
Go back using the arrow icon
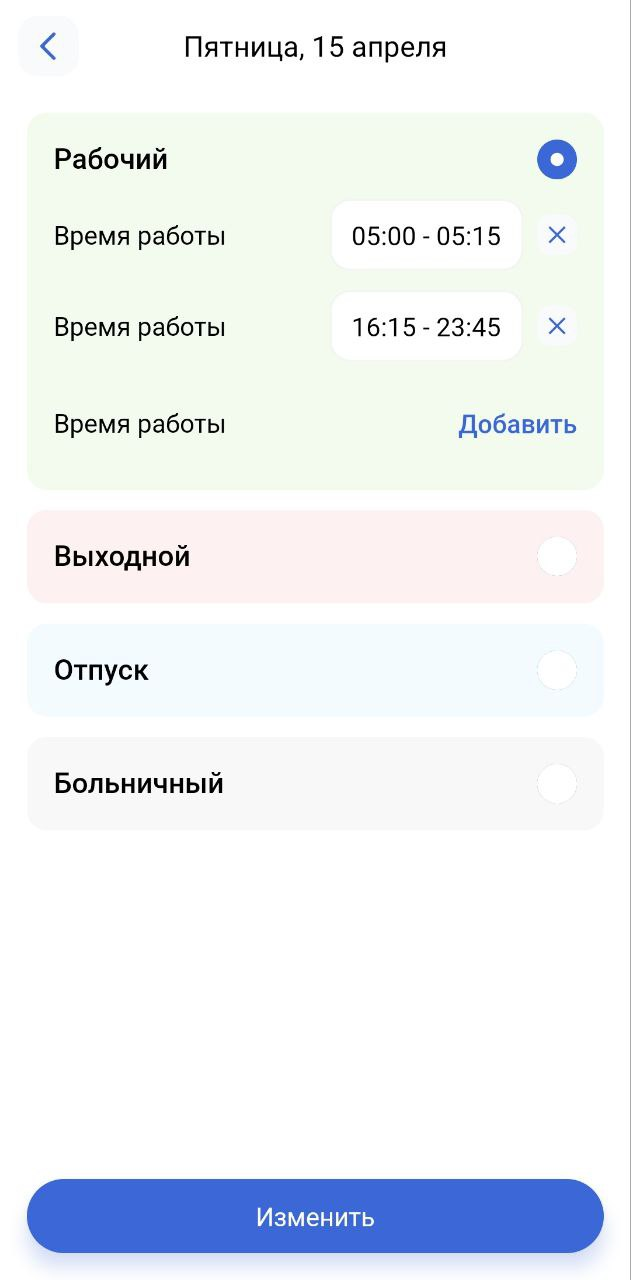coord(48,46)
